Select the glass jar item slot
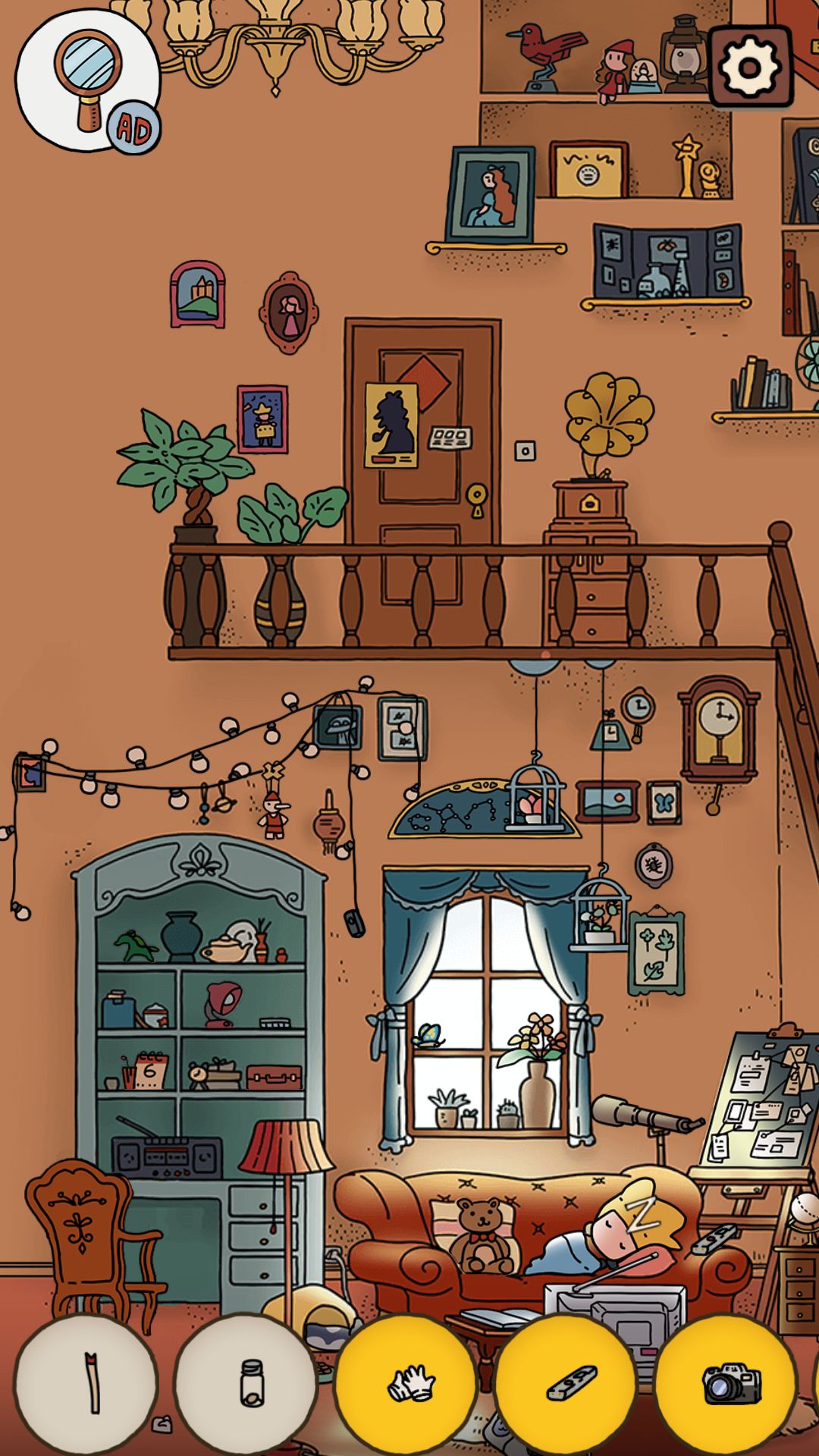819x1456 pixels. (247, 1382)
